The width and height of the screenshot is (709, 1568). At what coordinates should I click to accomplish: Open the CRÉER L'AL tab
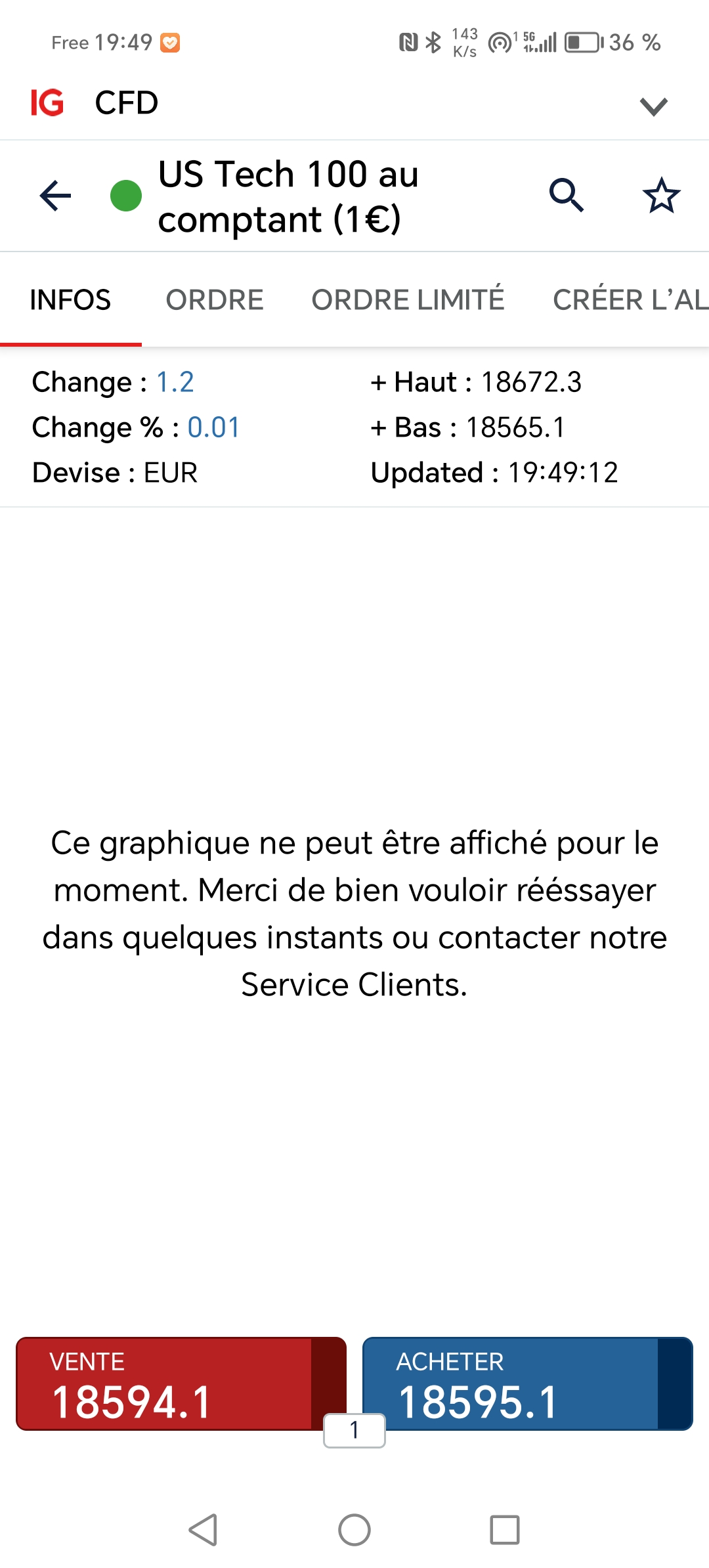point(629,300)
